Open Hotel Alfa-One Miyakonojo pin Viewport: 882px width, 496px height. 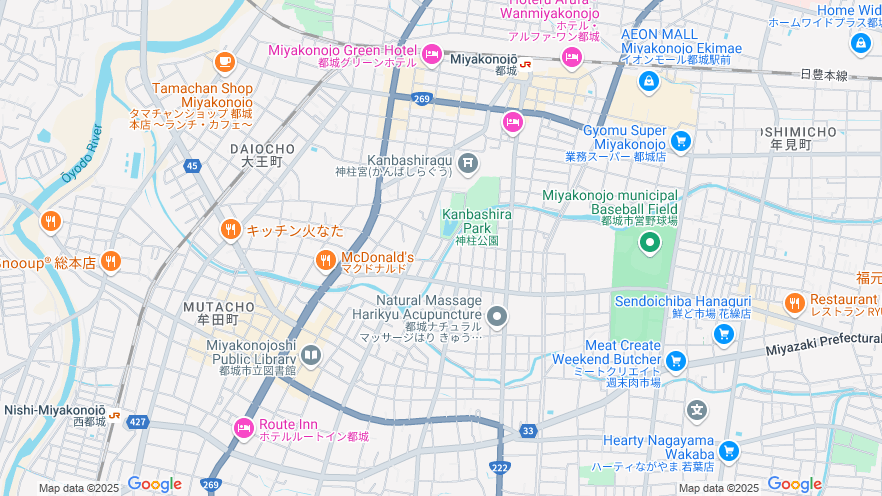[572, 57]
